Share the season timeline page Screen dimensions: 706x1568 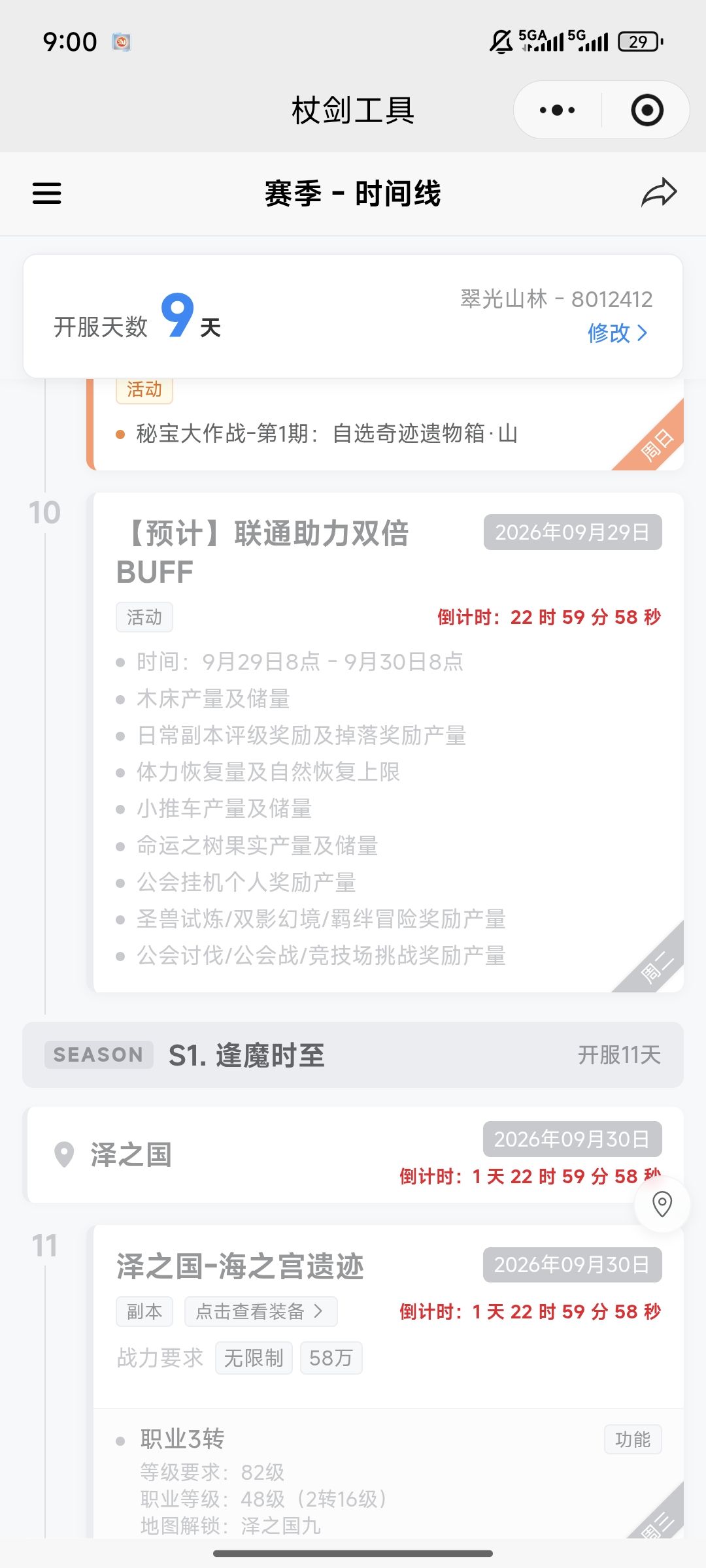click(658, 193)
